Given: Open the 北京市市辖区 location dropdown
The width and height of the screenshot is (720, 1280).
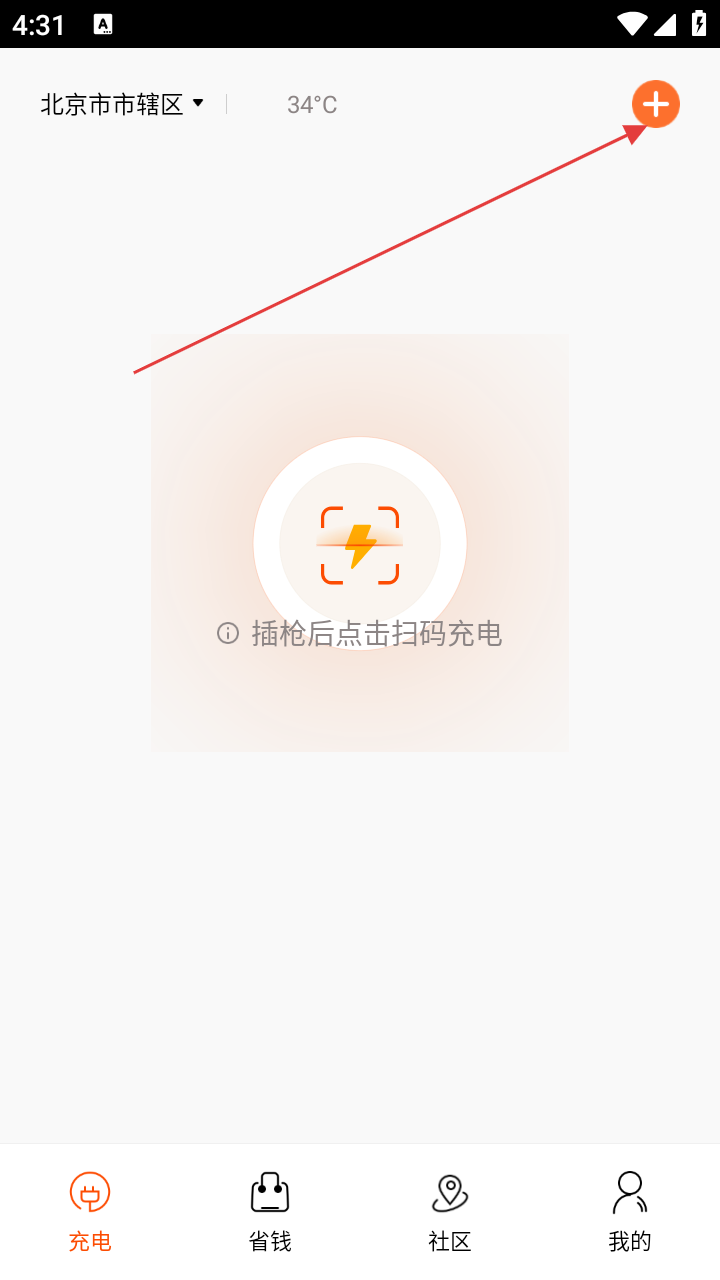Looking at the screenshot, I should (122, 104).
